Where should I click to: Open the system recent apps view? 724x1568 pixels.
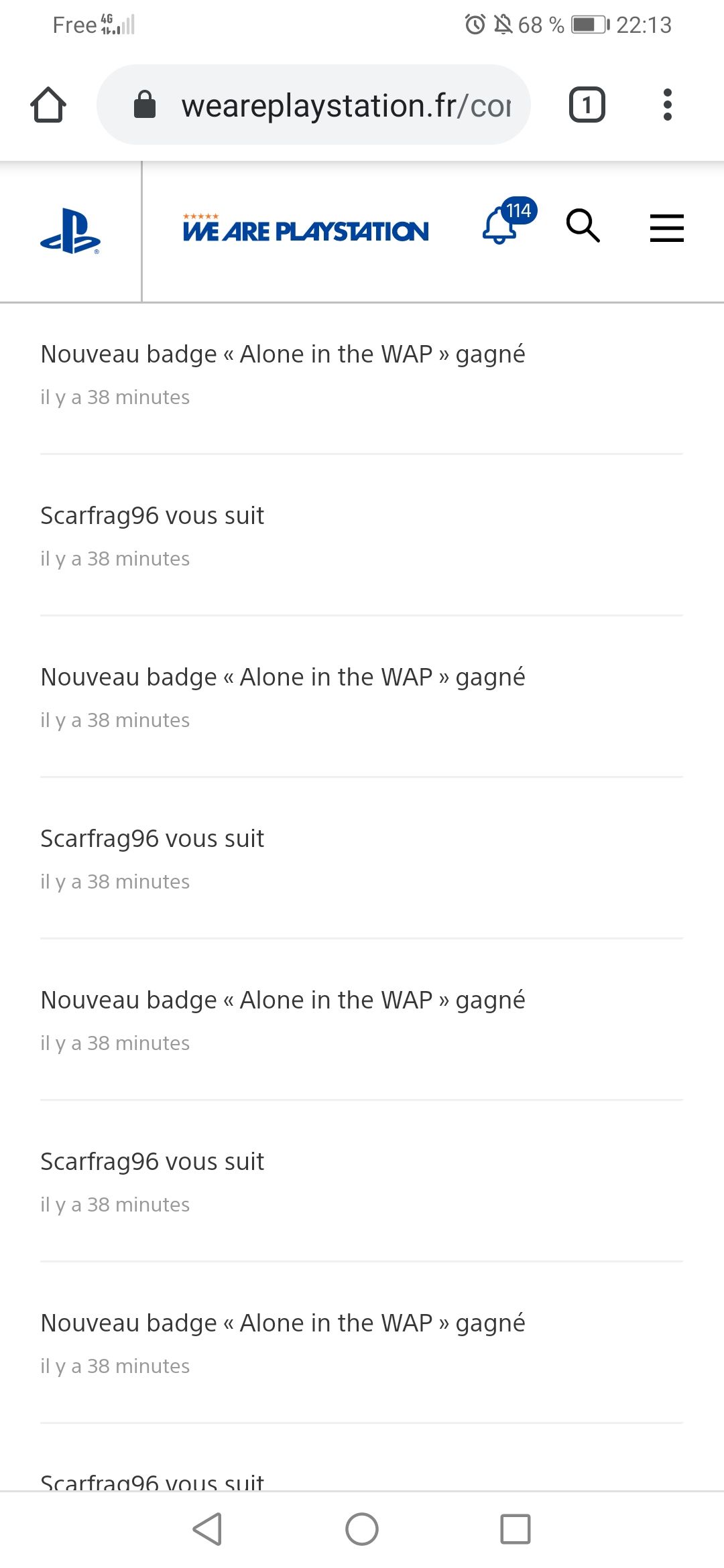tap(516, 1529)
